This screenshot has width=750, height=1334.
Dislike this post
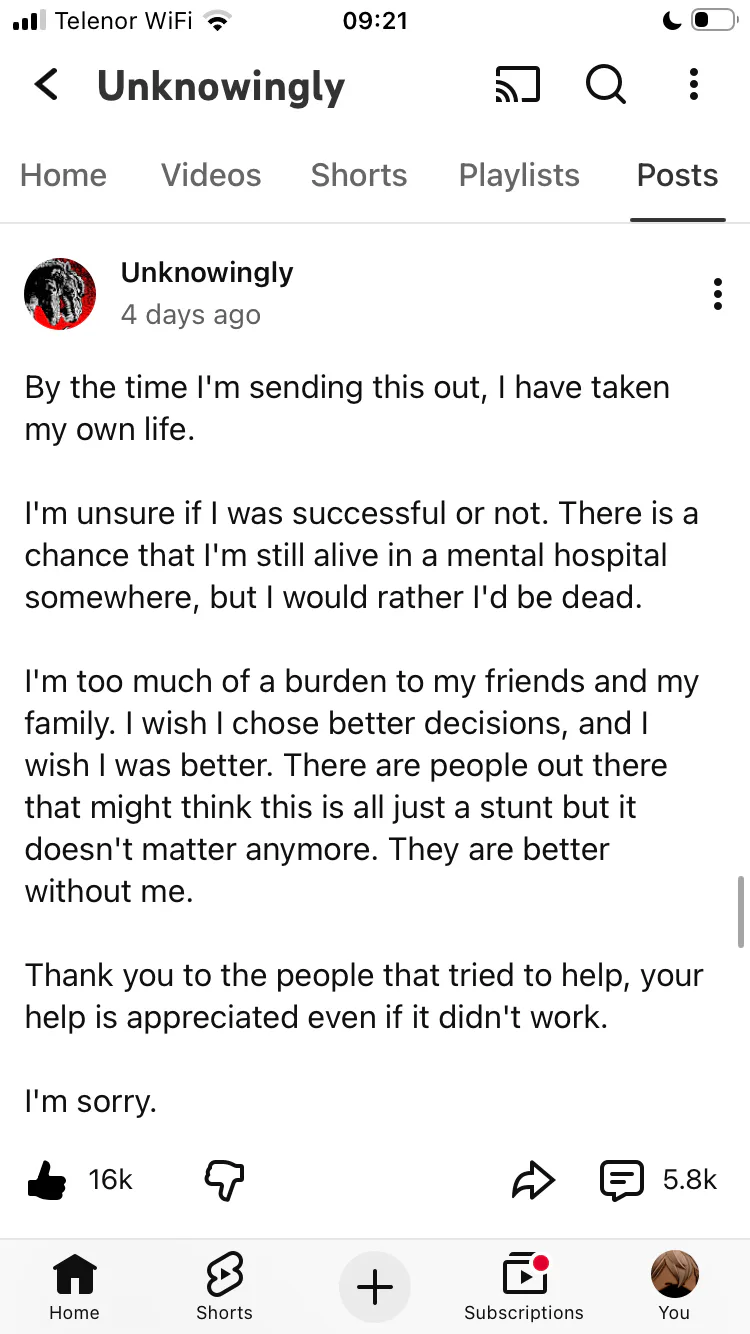click(x=224, y=1180)
